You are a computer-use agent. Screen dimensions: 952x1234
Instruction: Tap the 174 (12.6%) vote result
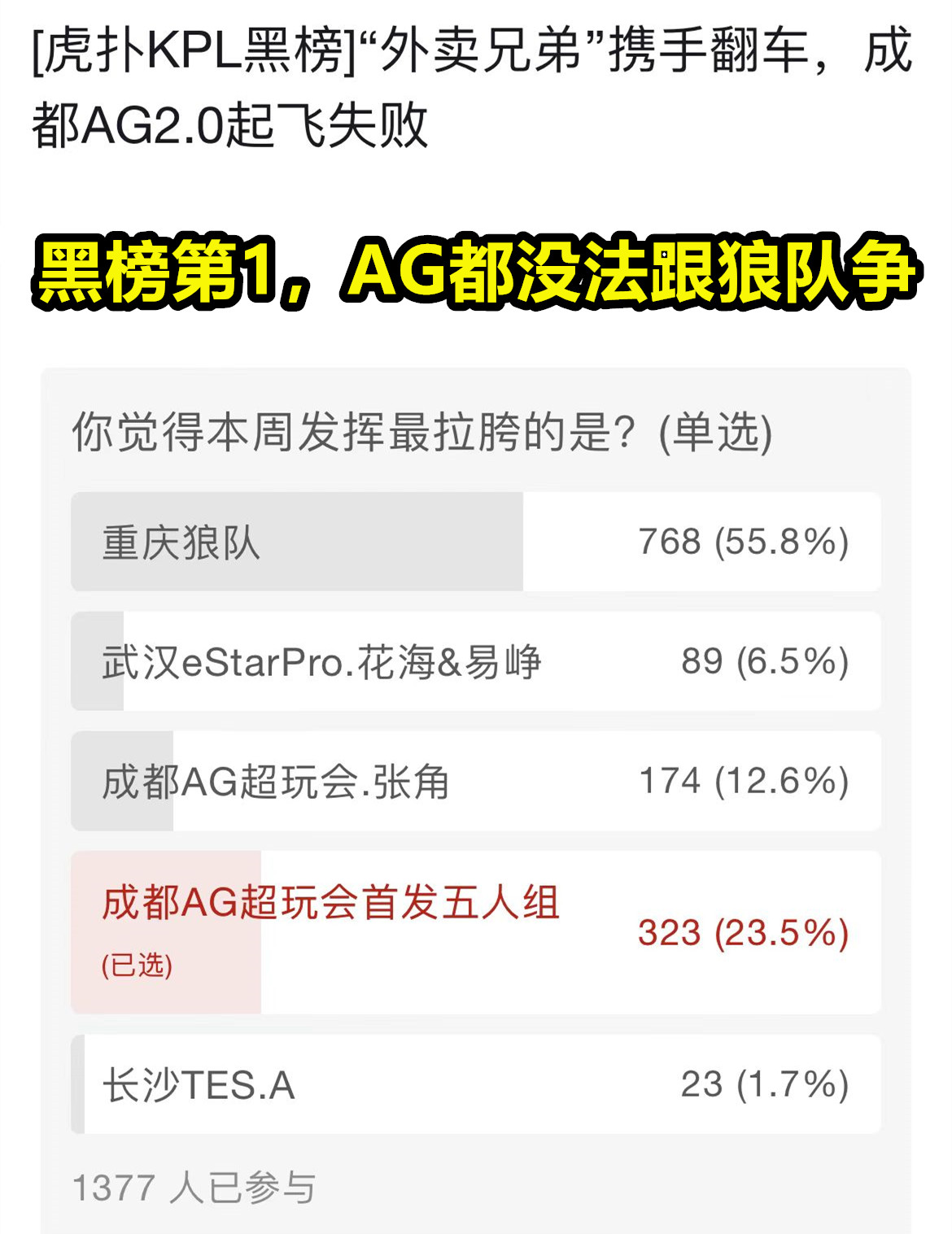pyautogui.click(x=745, y=783)
